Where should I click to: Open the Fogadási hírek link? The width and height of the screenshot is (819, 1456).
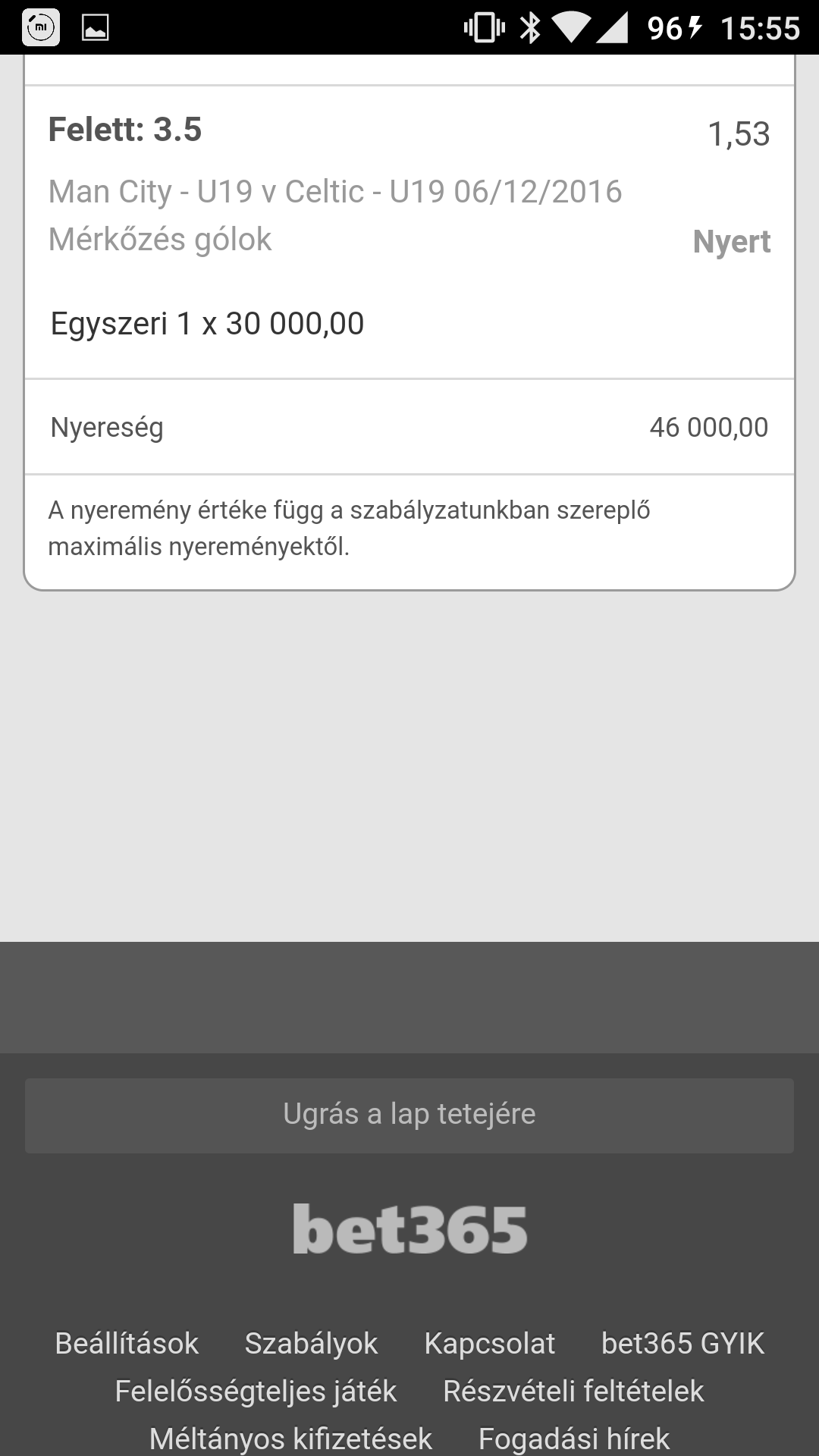(x=574, y=1439)
